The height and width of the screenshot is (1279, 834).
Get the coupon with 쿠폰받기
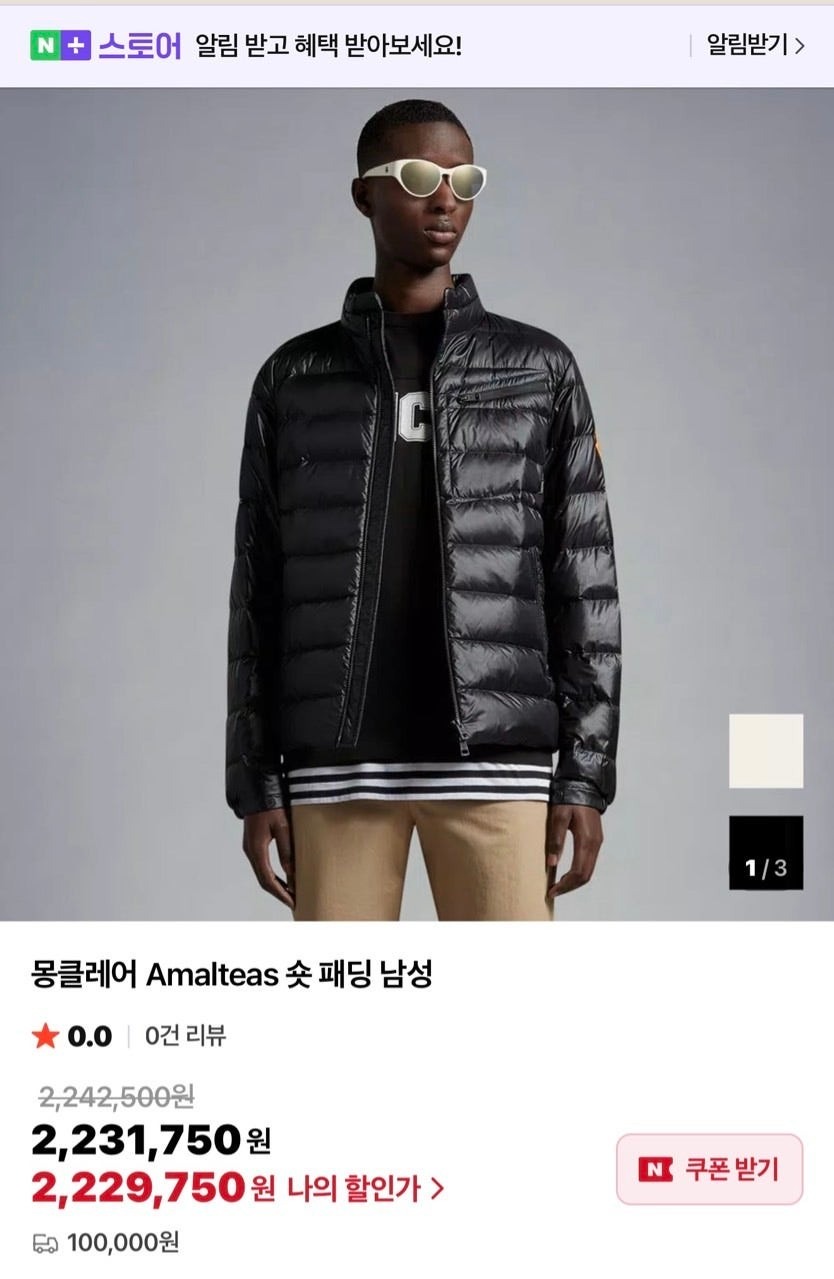709,1169
